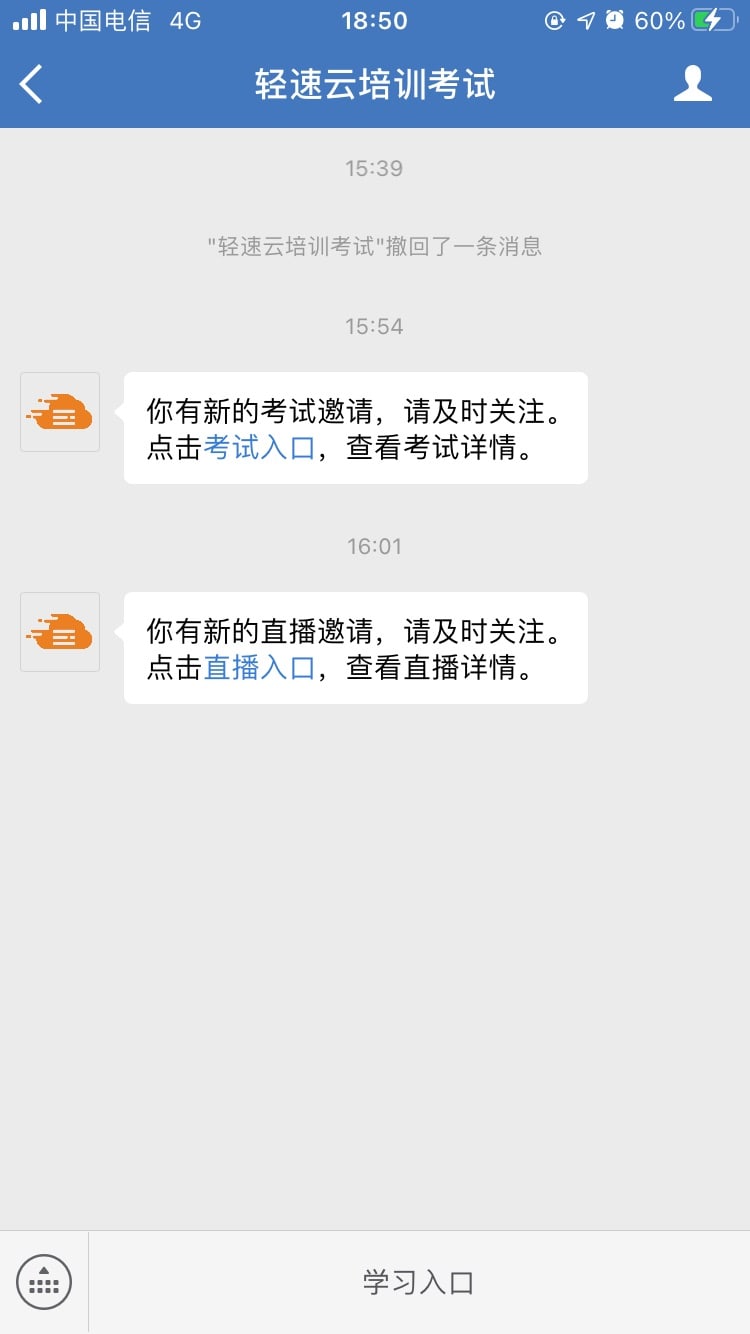The width and height of the screenshot is (750, 1334).
Task: Open the account profile icon
Action: coord(692,84)
